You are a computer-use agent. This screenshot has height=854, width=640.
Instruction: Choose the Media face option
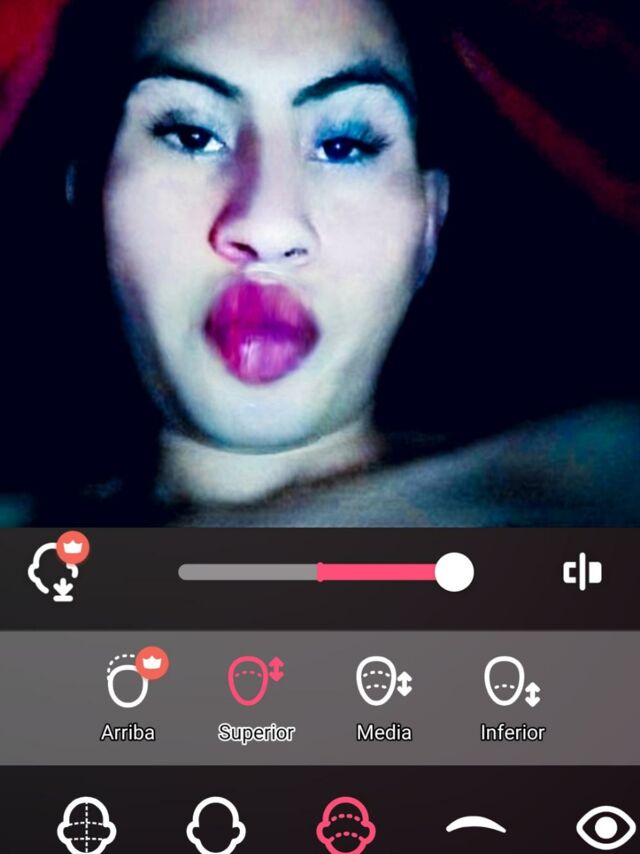tap(384, 695)
